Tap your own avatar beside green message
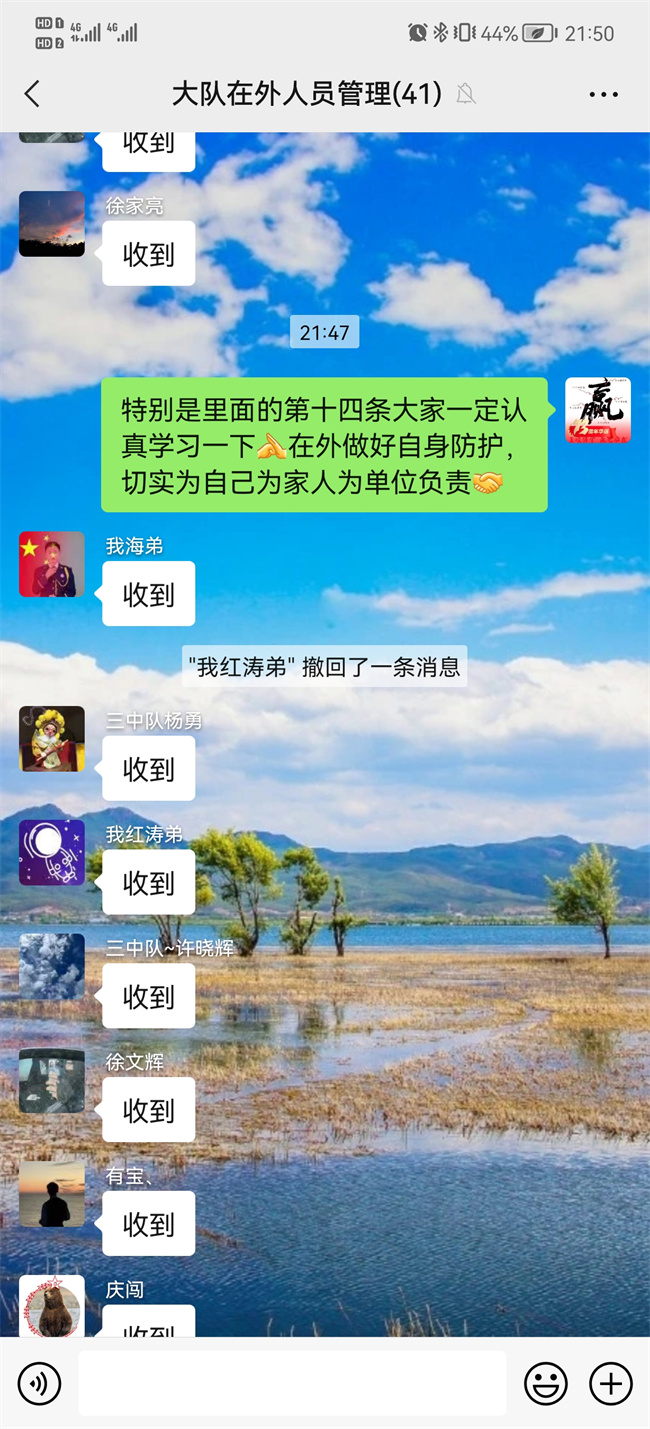The width and height of the screenshot is (650, 1429). (598, 410)
